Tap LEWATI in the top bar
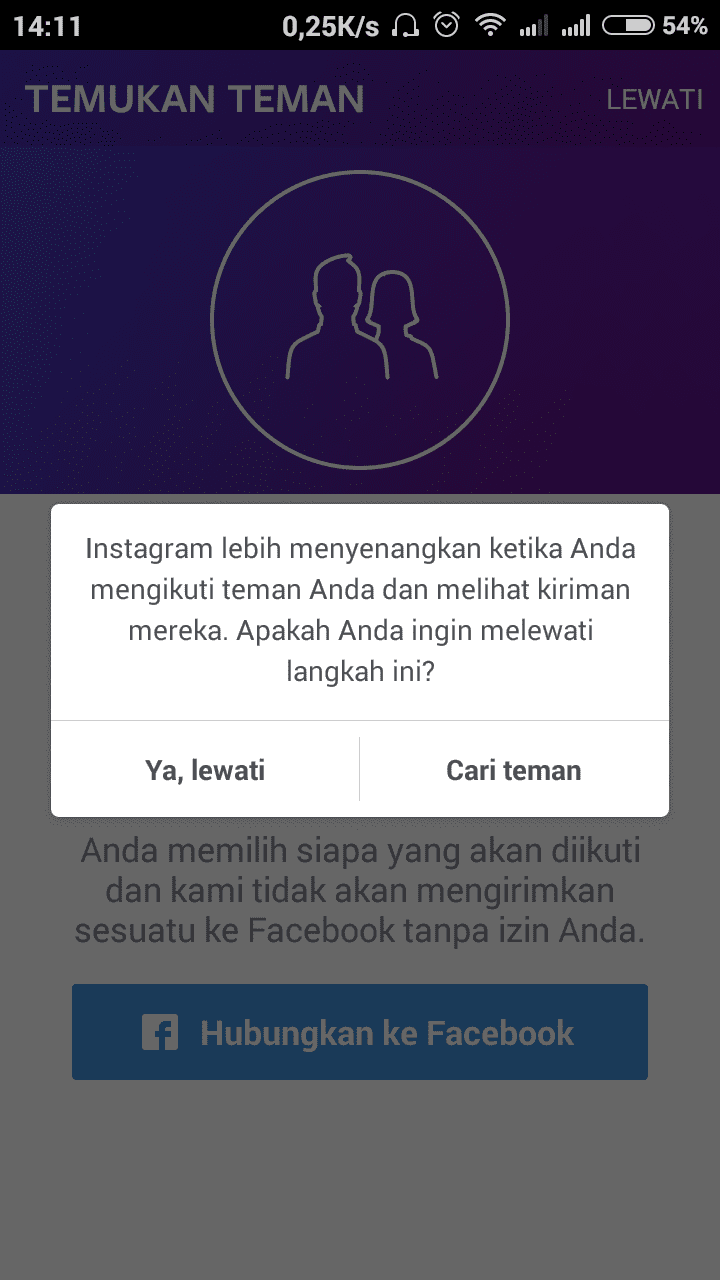720x1280 pixels. 655,100
